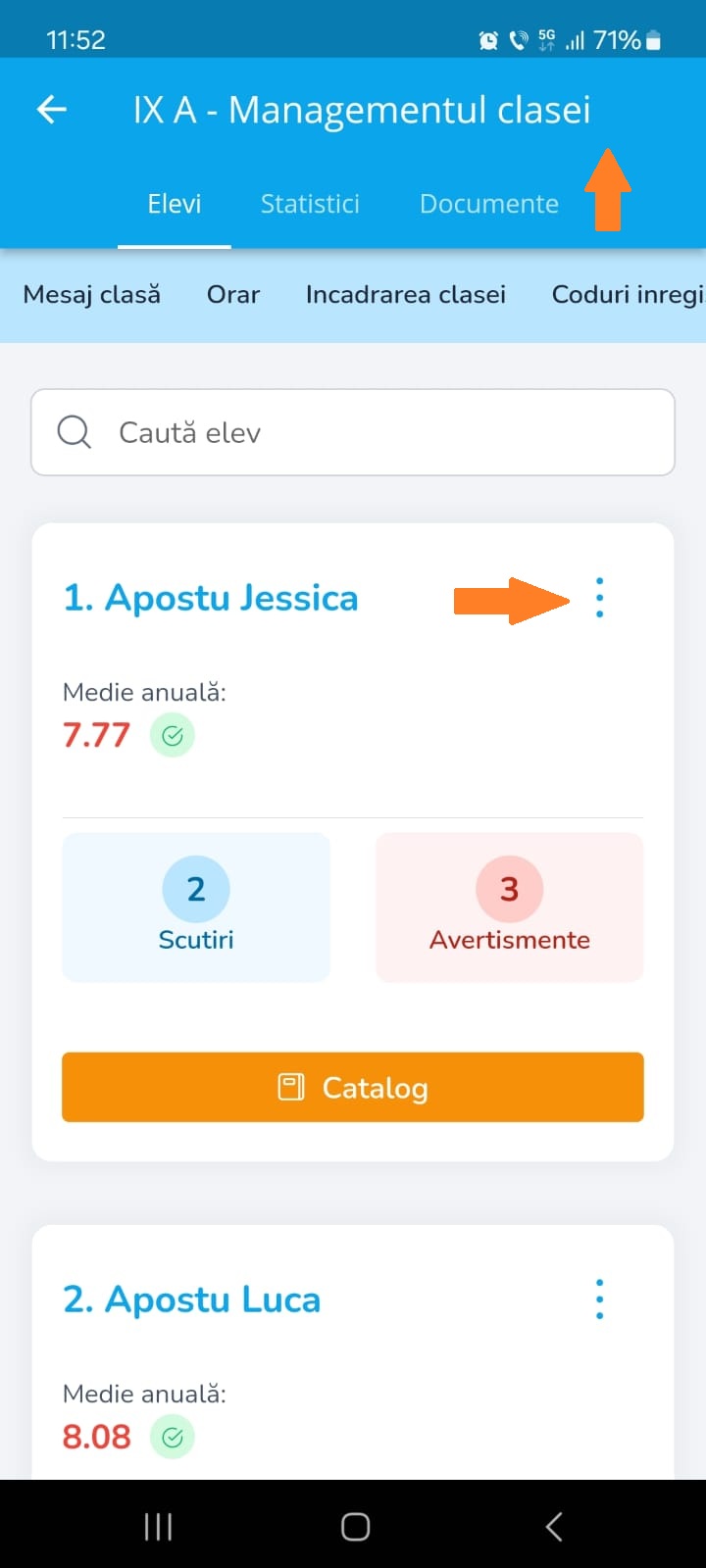This screenshot has height=1568, width=706.
Task: Open the Documente tab
Action: point(489,204)
